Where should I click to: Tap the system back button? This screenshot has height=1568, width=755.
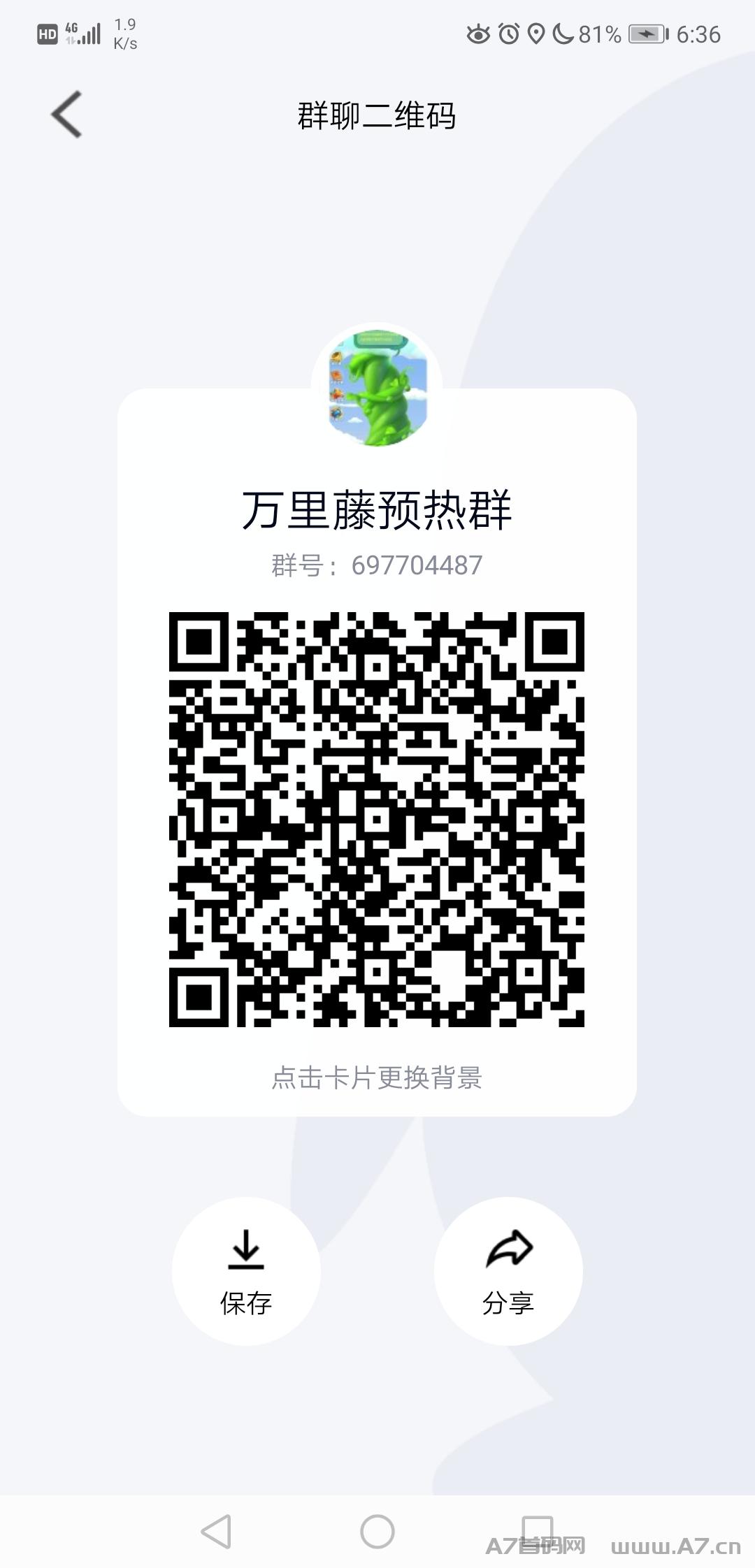(x=216, y=1531)
